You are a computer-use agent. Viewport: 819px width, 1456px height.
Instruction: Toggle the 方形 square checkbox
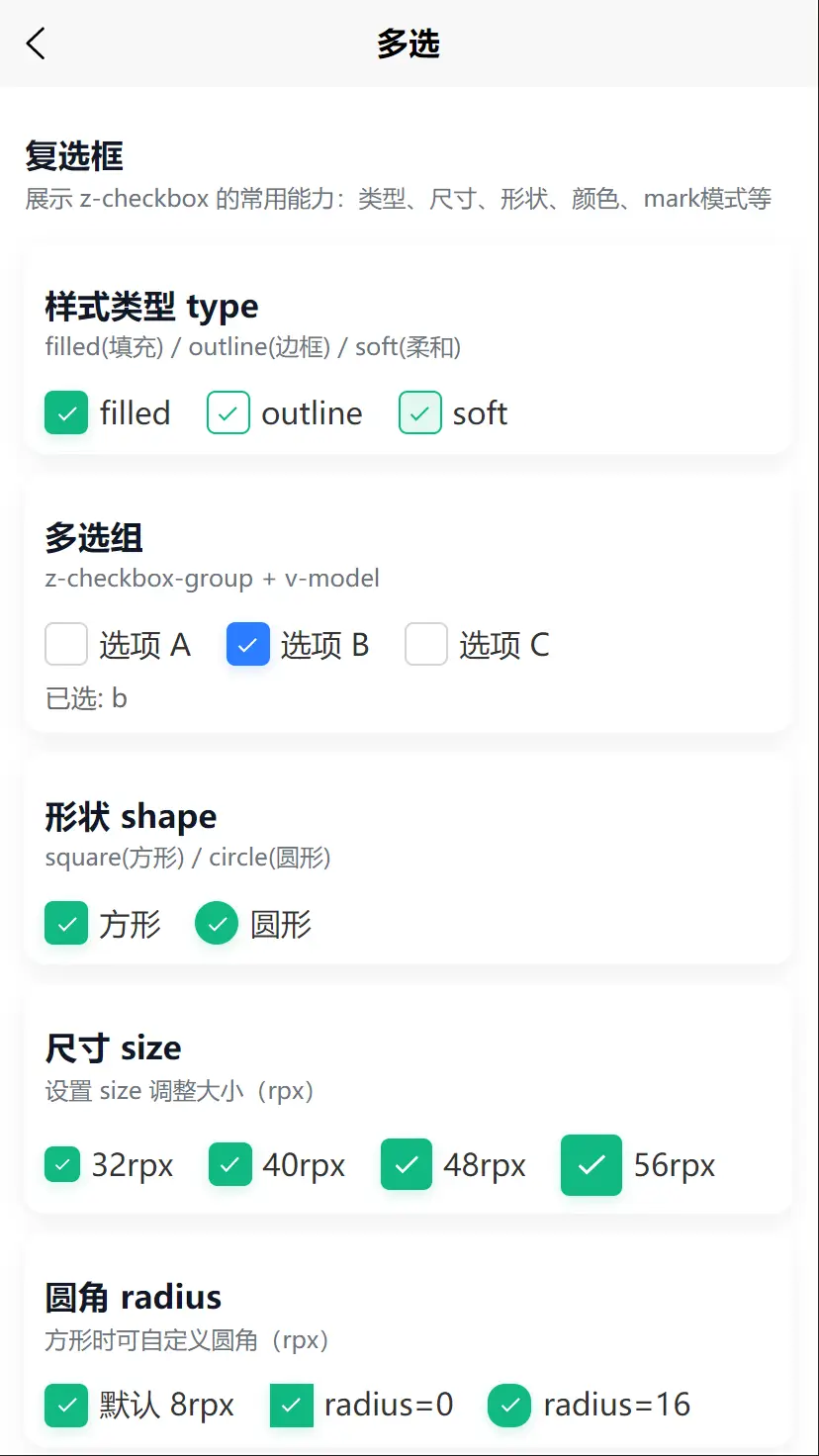click(x=66, y=925)
